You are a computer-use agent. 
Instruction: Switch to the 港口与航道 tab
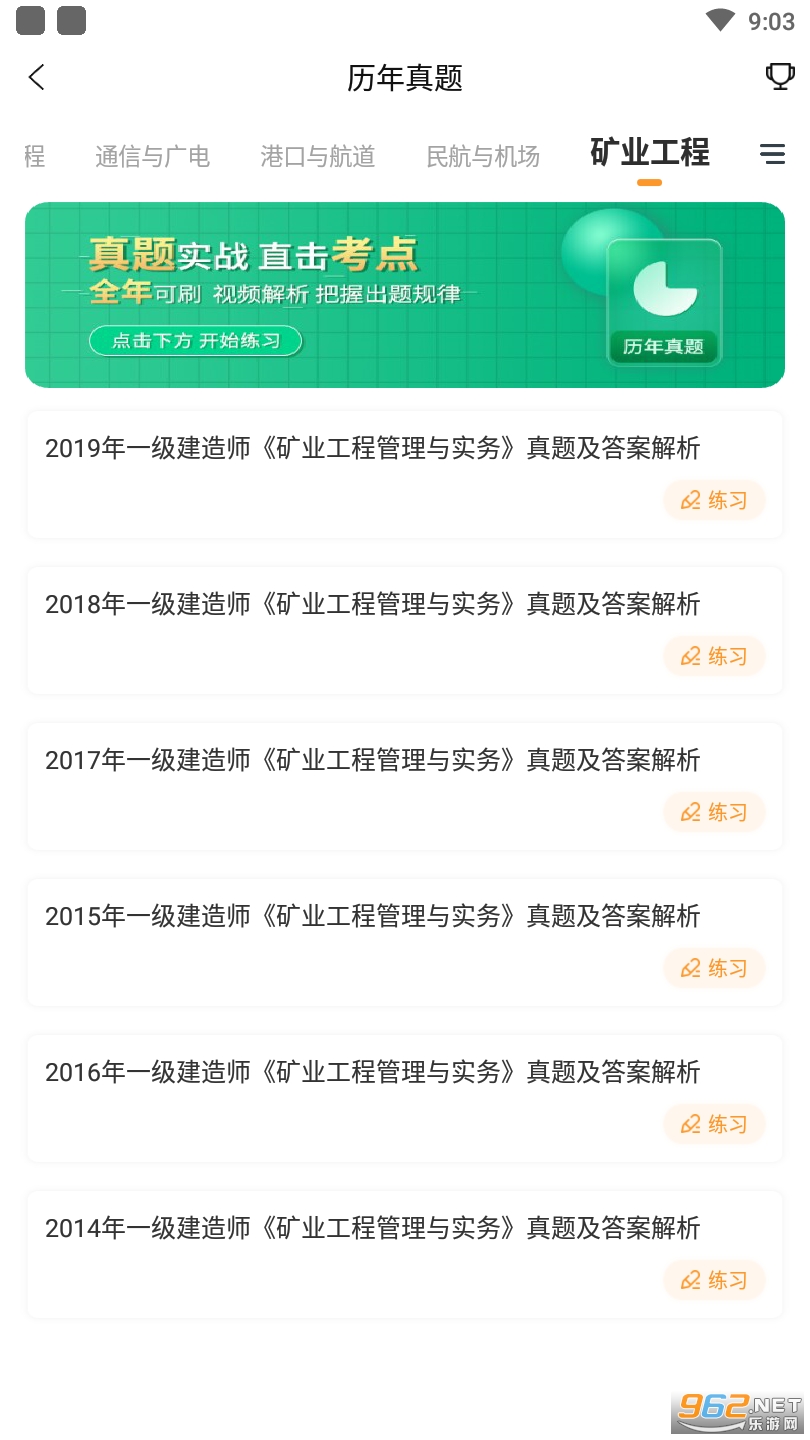pos(317,156)
